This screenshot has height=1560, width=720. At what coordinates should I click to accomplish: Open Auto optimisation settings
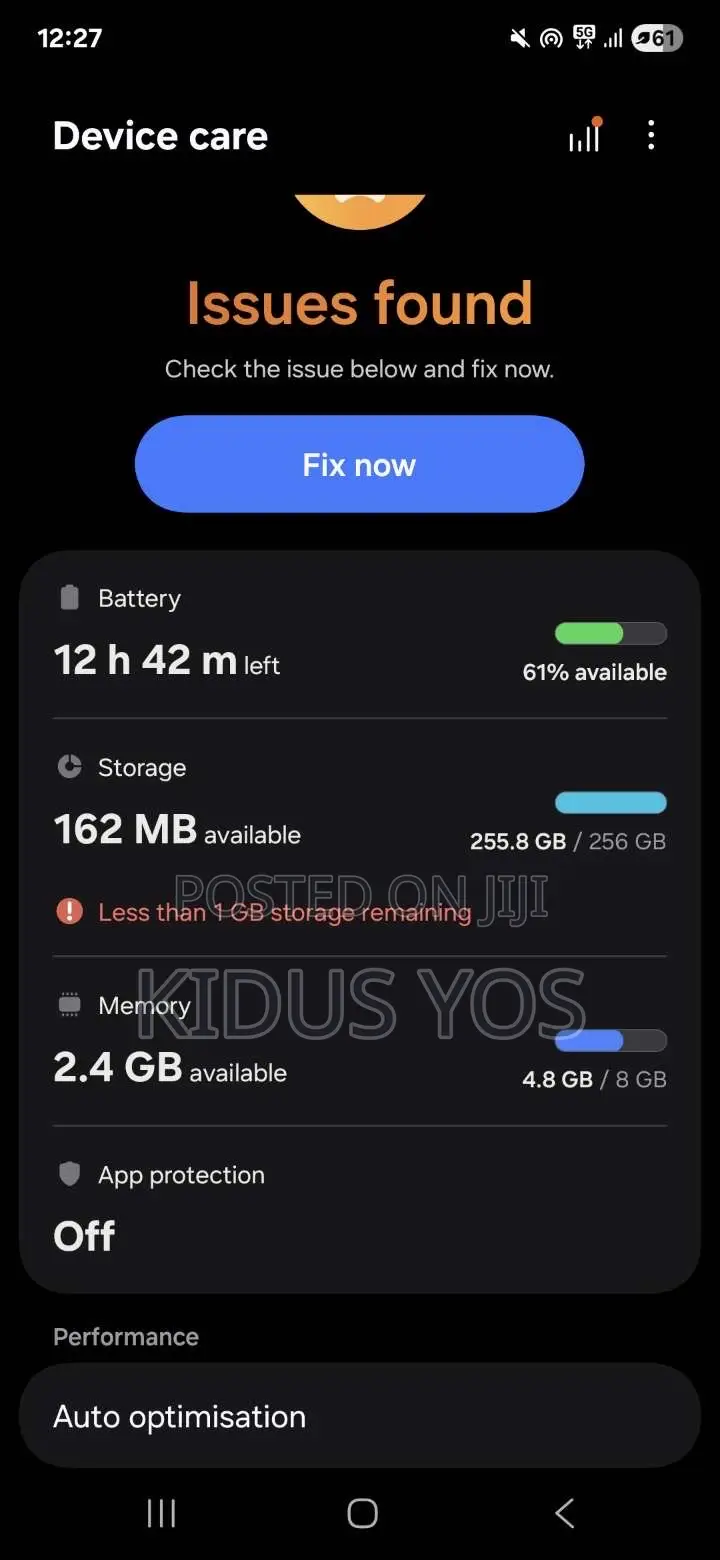click(359, 1416)
